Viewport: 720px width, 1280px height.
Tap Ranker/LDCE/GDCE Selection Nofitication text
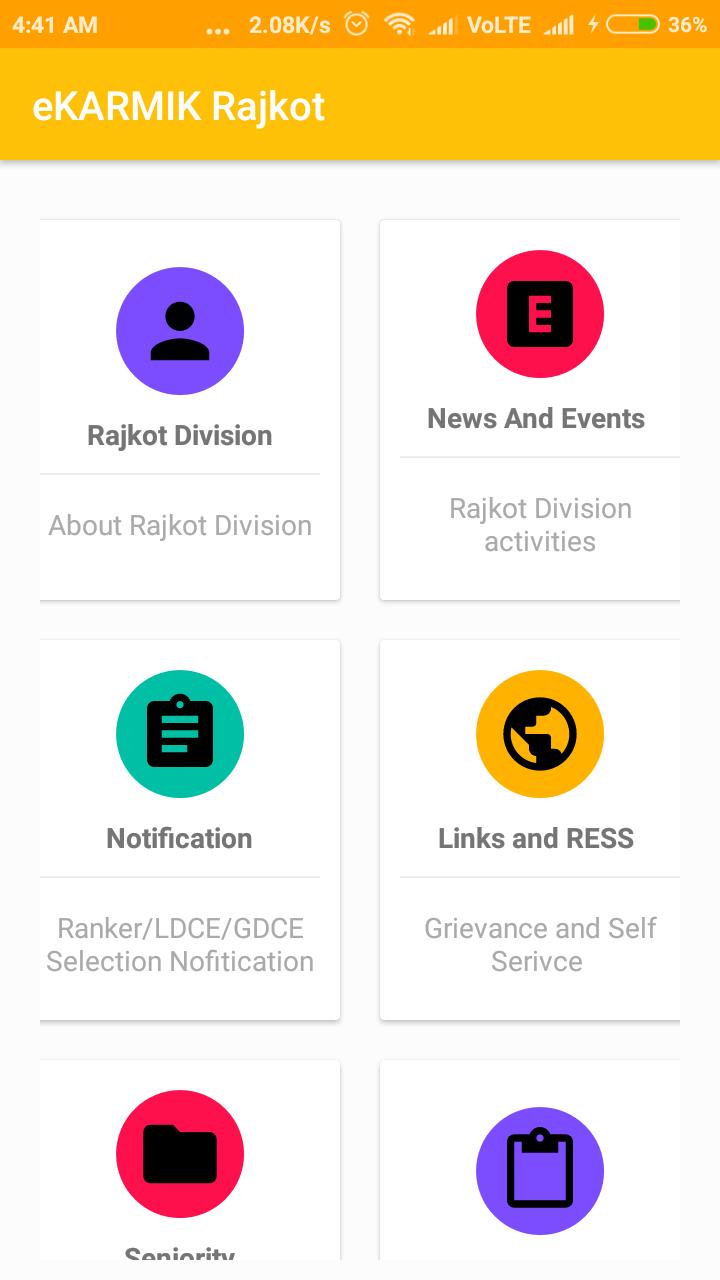click(180, 945)
